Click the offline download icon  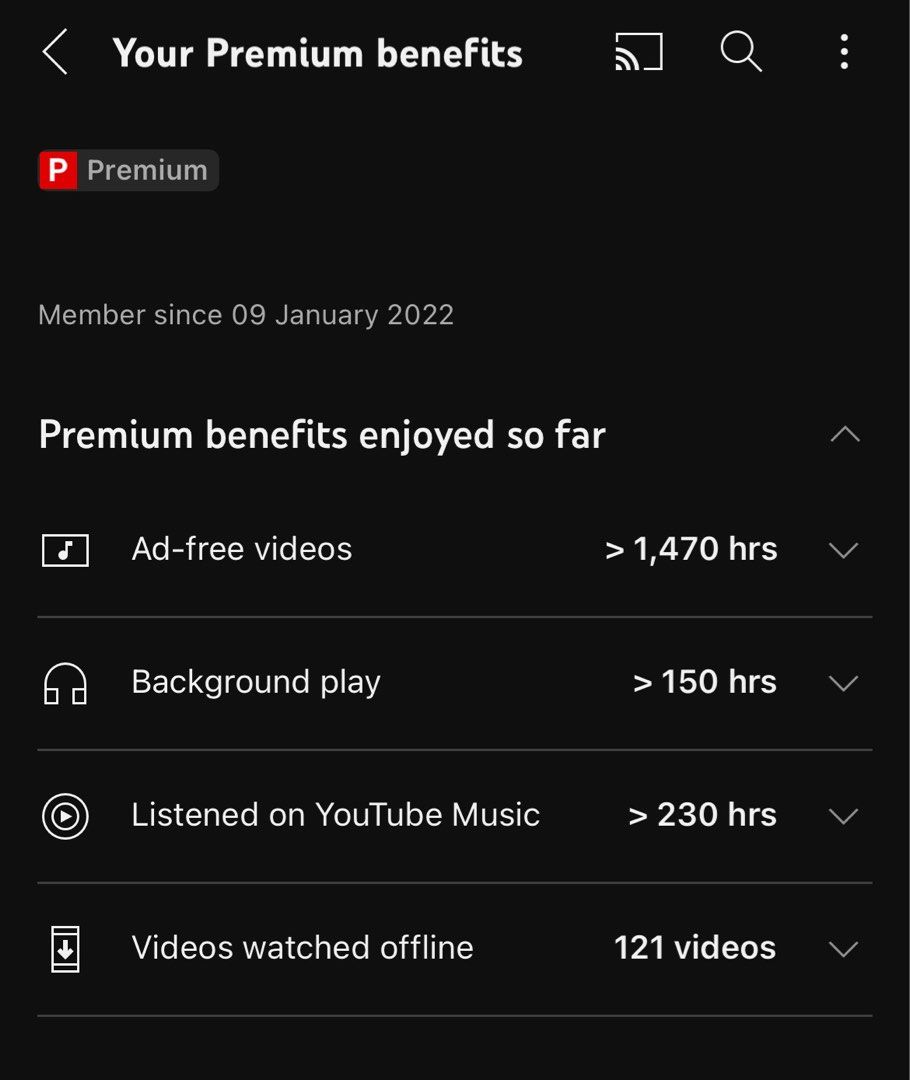tap(64, 948)
